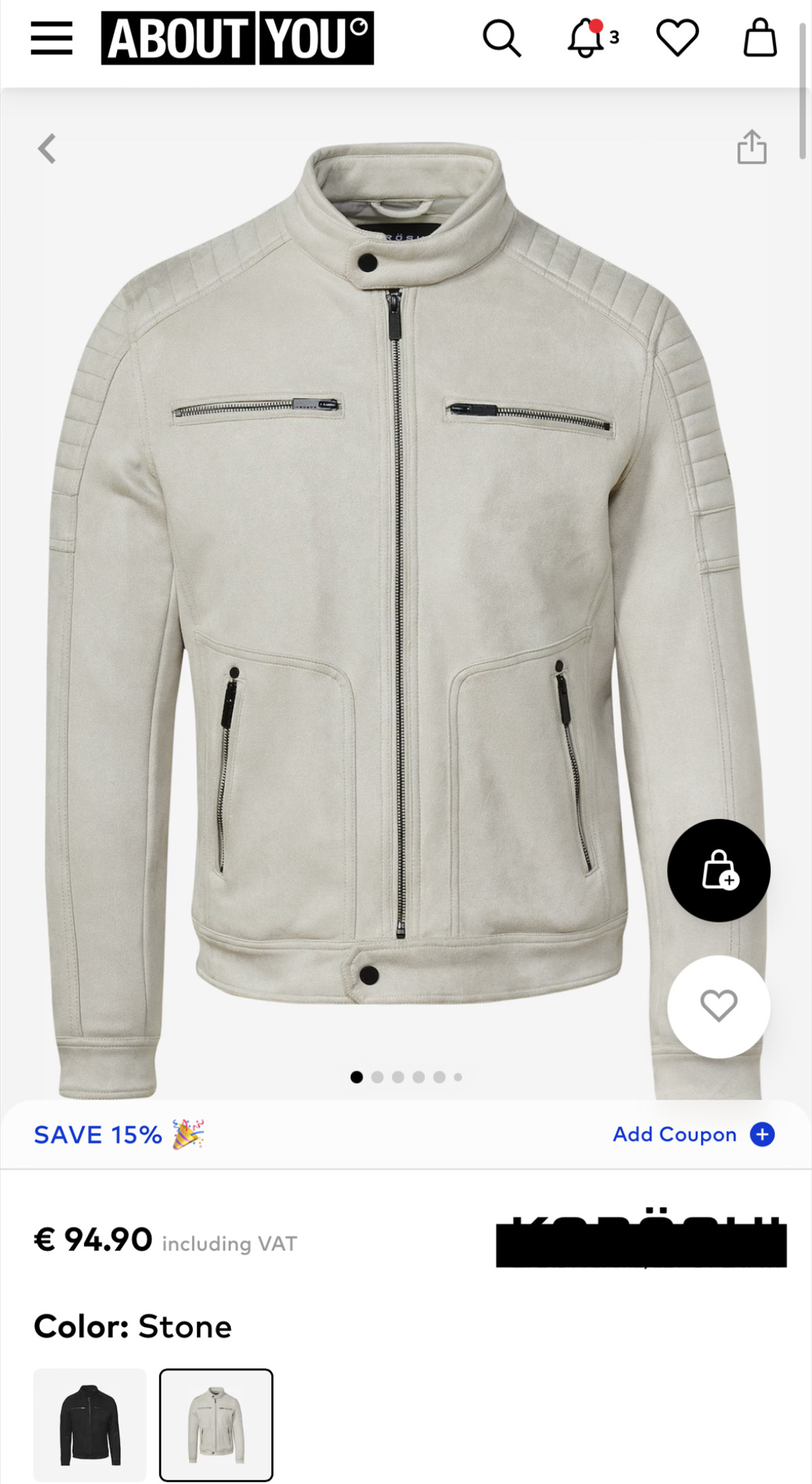Open the shopping bag in header
This screenshot has height=1484, width=812.
click(x=760, y=38)
